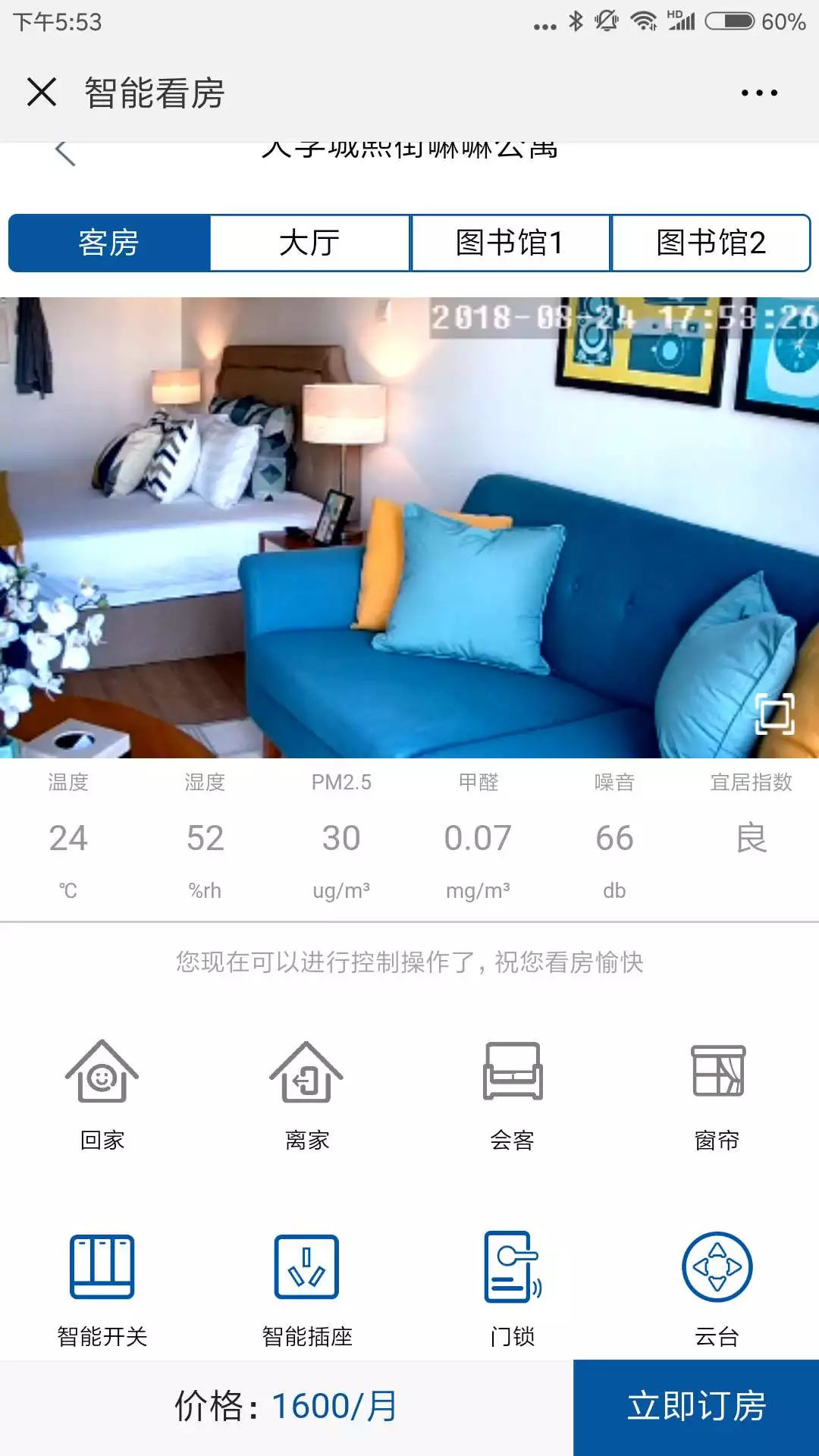Close the 智能看房 page
The height and width of the screenshot is (1456, 819).
point(42,93)
